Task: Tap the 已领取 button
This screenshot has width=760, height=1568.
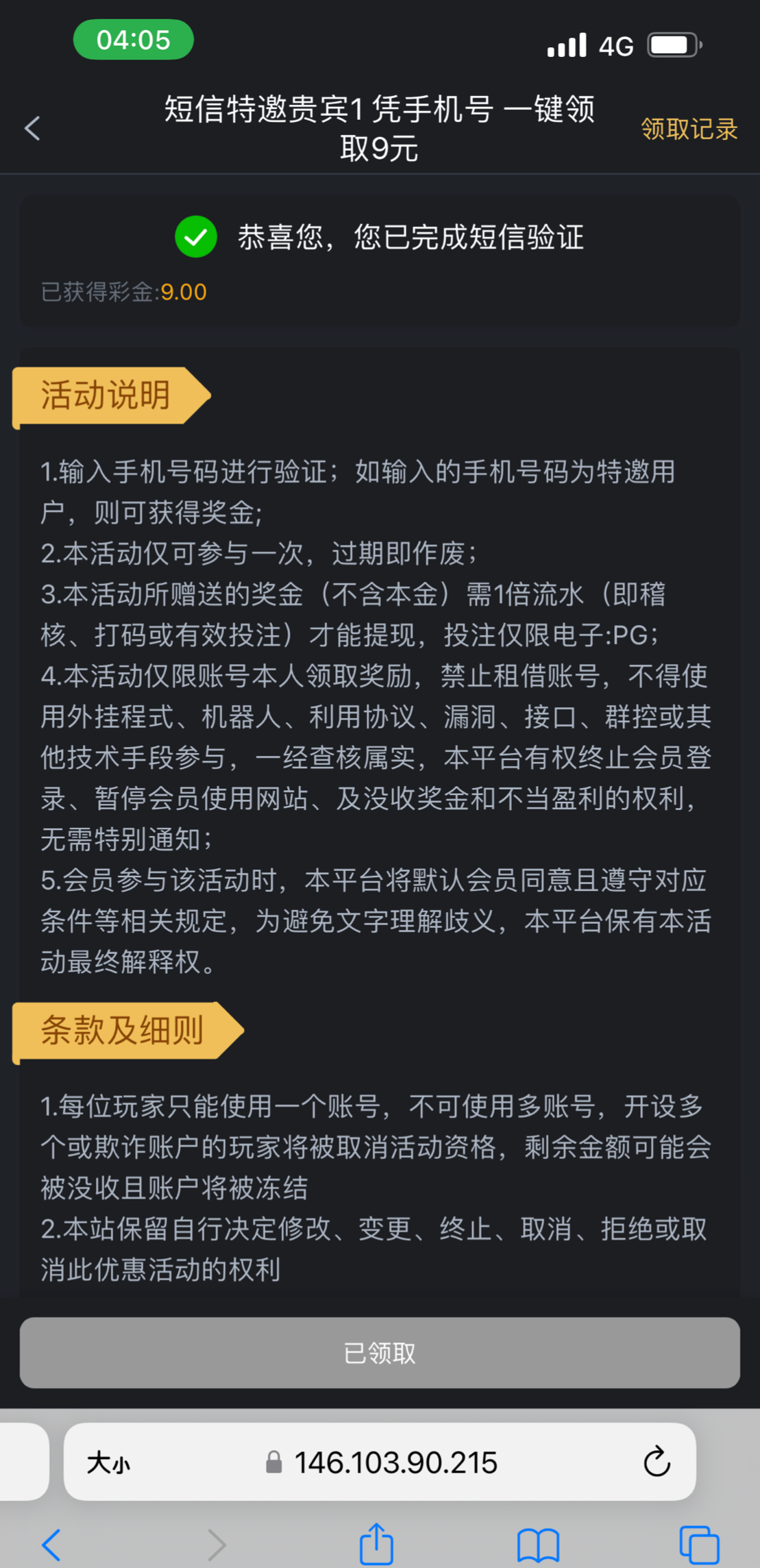Action: tap(380, 1353)
